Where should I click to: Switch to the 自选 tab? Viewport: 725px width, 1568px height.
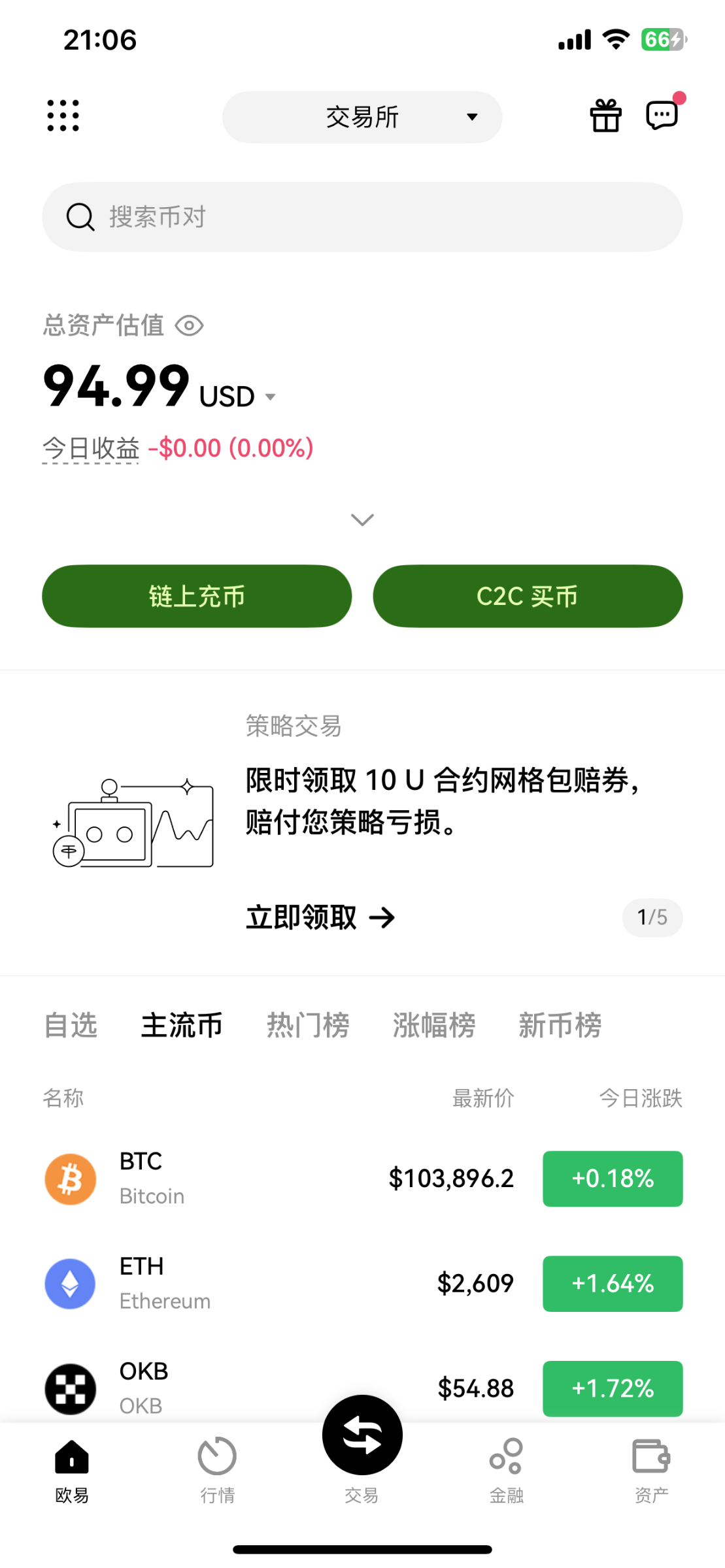pos(71,1025)
